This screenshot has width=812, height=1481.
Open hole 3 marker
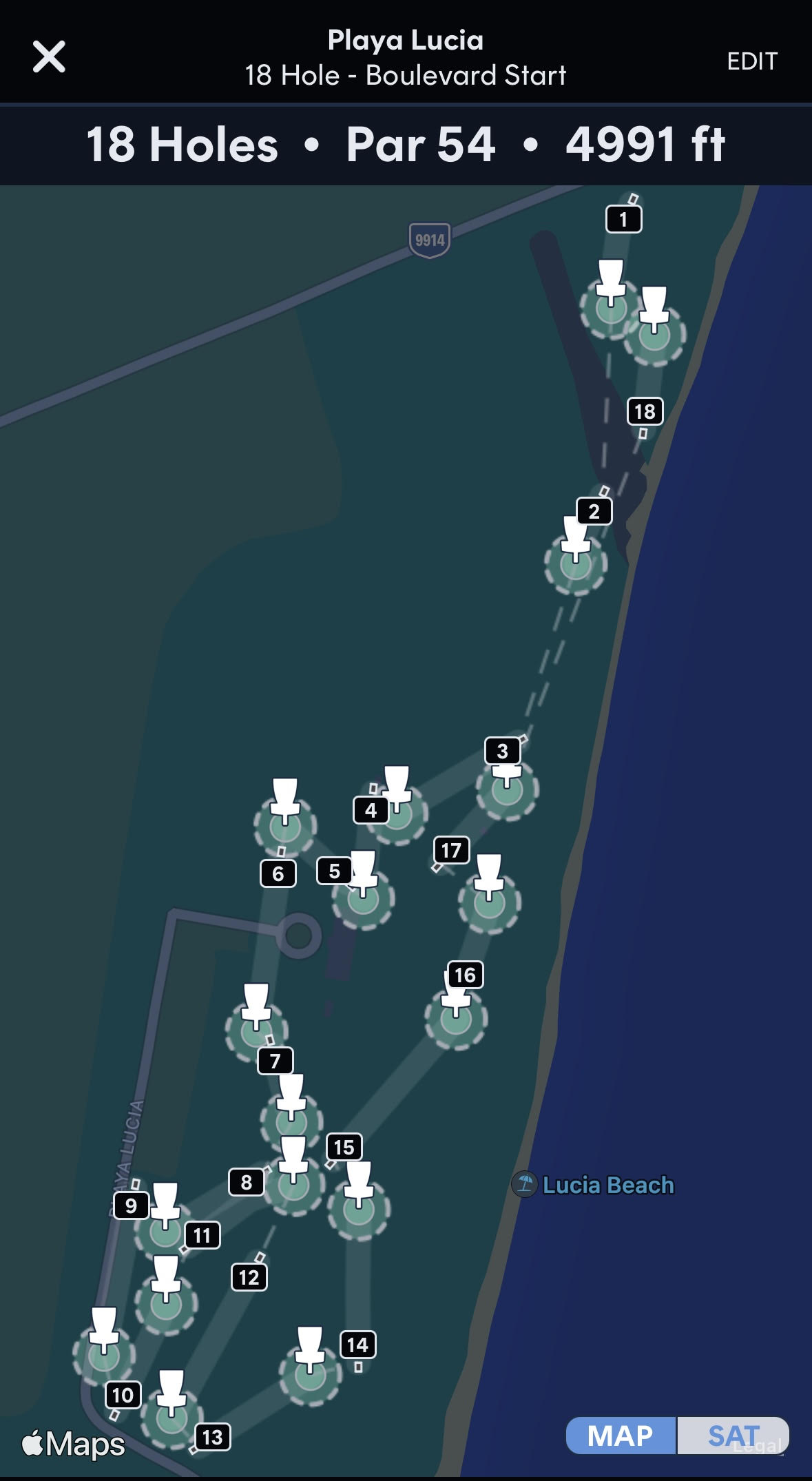tap(502, 750)
